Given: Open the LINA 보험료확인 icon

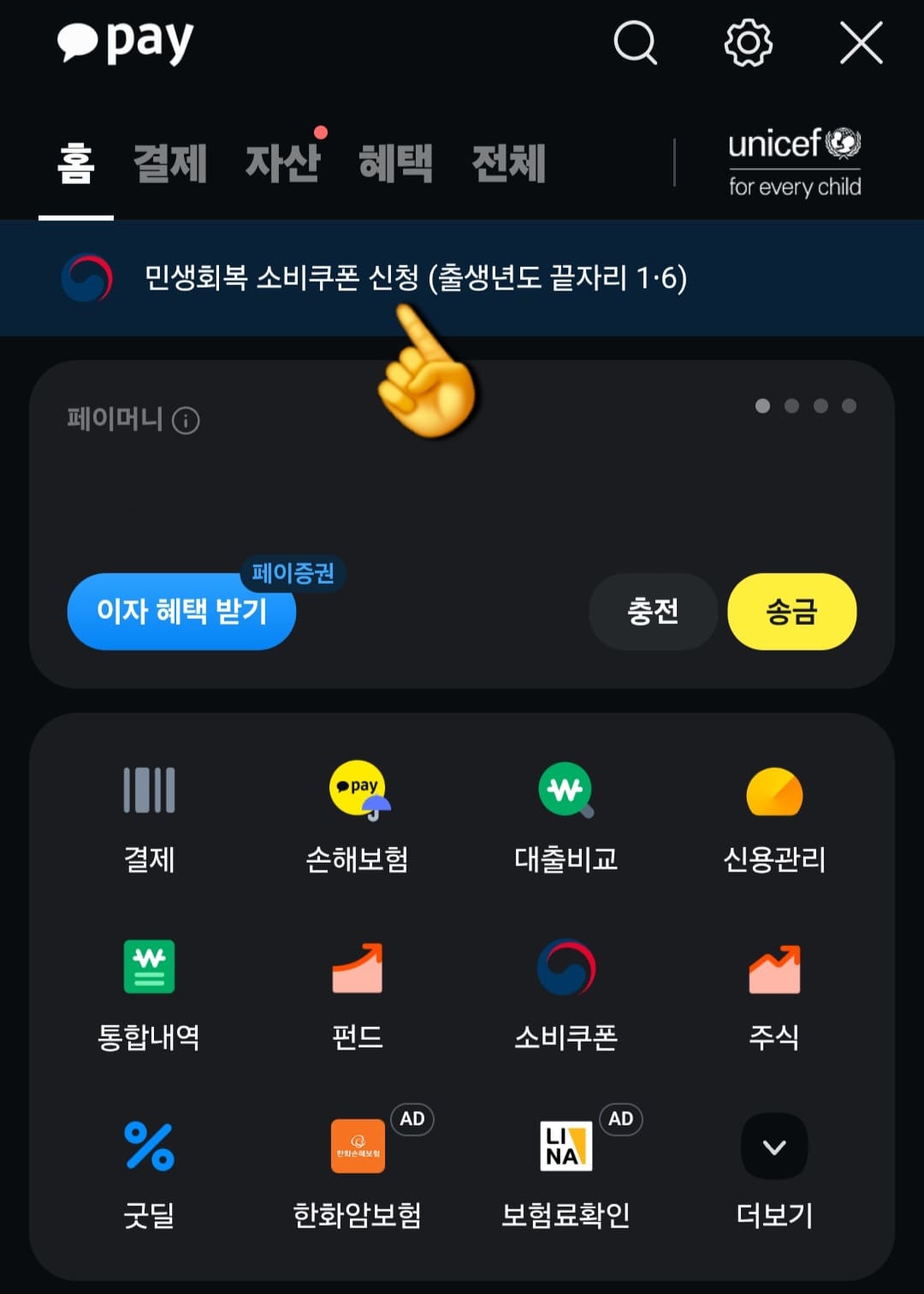Looking at the screenshot, I should (565, 1147).
